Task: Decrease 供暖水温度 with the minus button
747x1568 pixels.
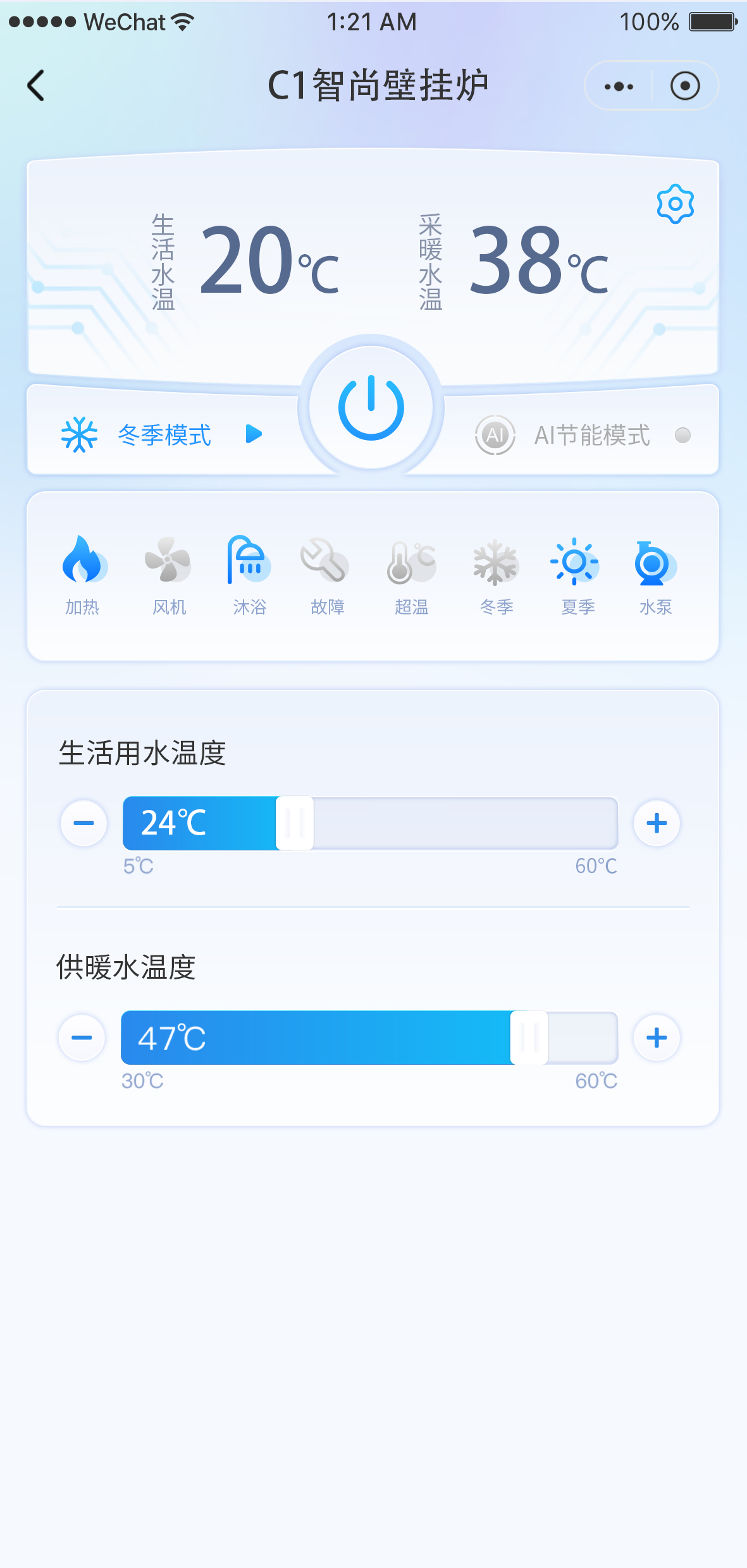Action: 82,1038
